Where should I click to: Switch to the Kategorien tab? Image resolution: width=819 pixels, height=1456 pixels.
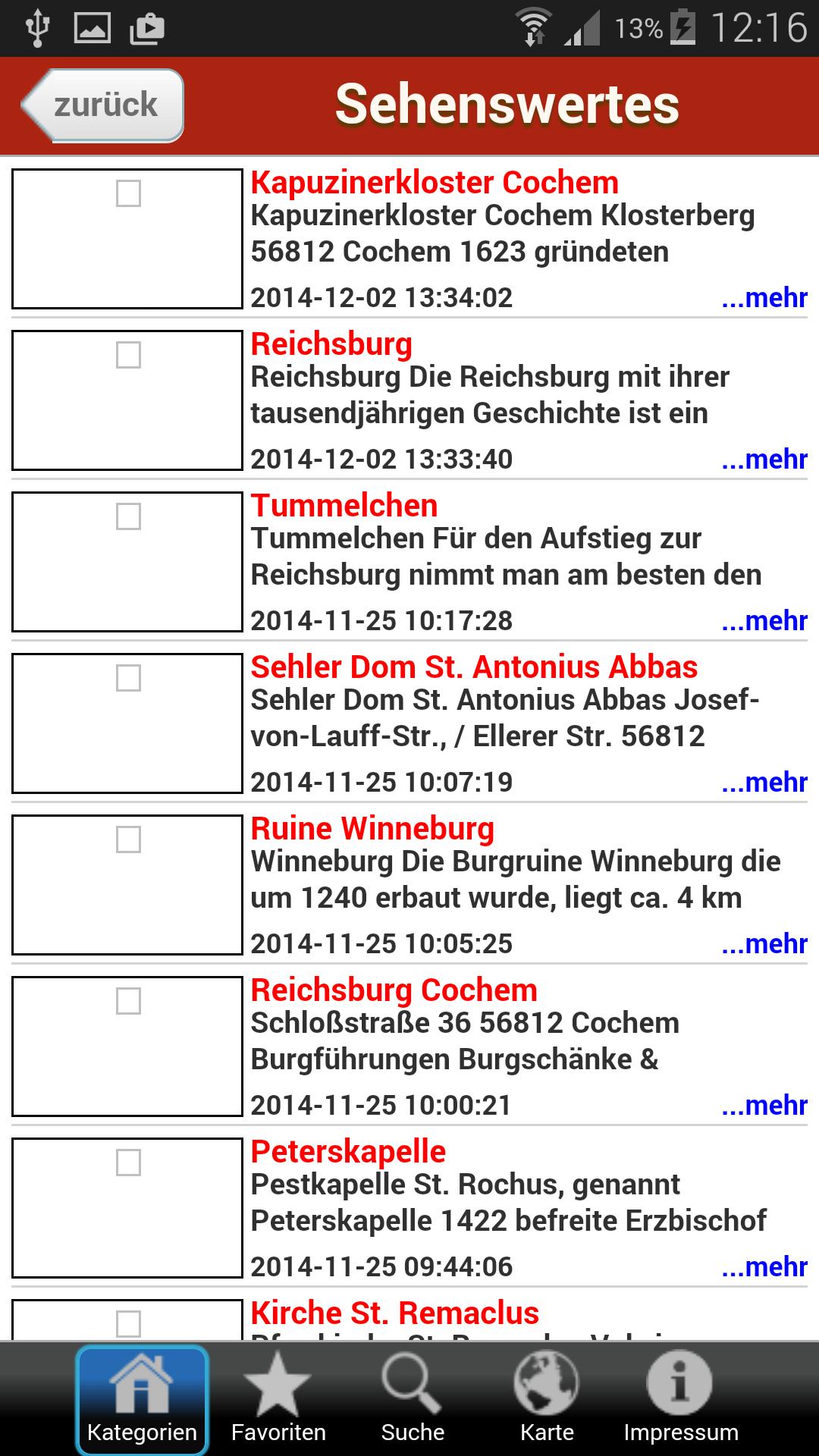point(142,1399)
